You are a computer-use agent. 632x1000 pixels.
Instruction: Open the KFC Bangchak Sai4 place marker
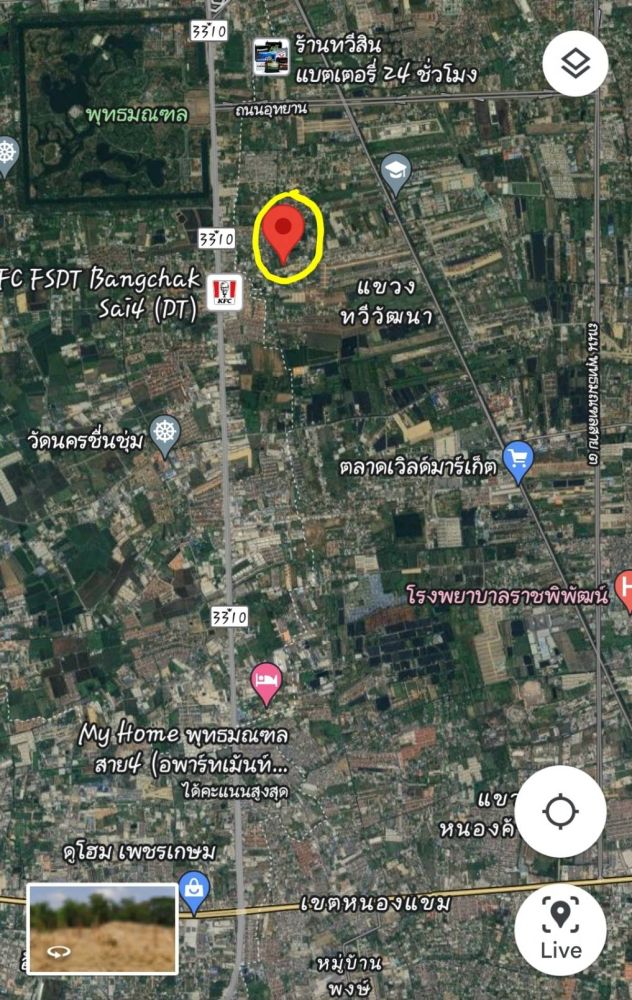[x=224, y=290]
